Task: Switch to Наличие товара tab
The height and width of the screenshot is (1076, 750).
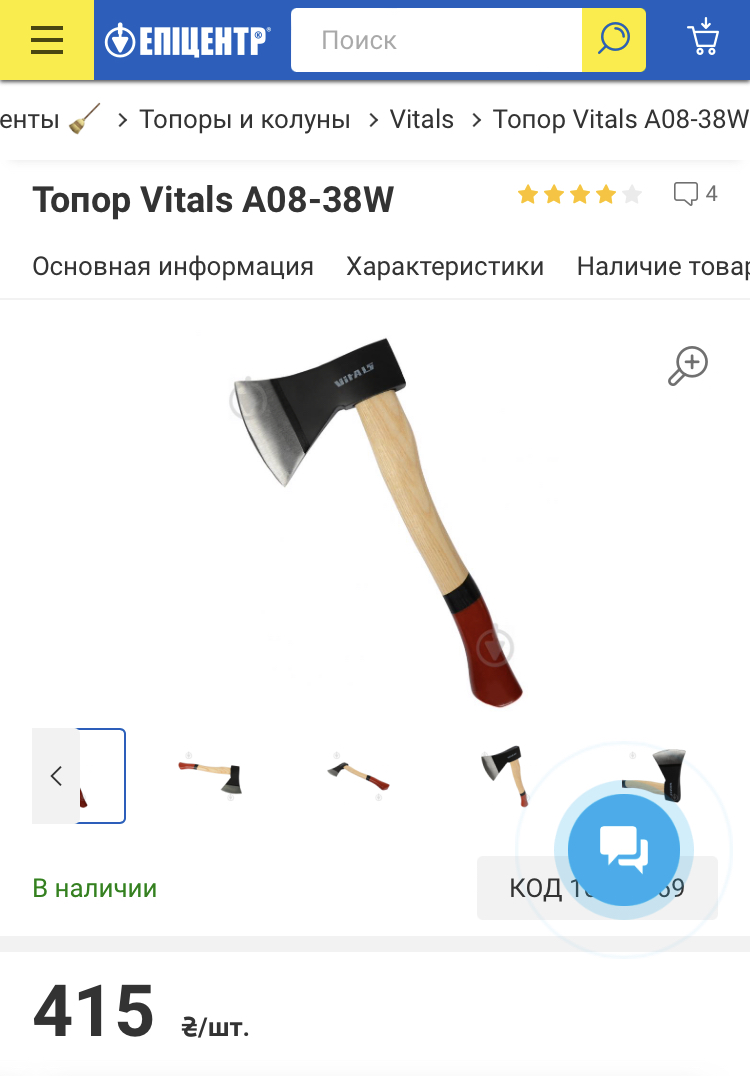Action: click(662, 267)
